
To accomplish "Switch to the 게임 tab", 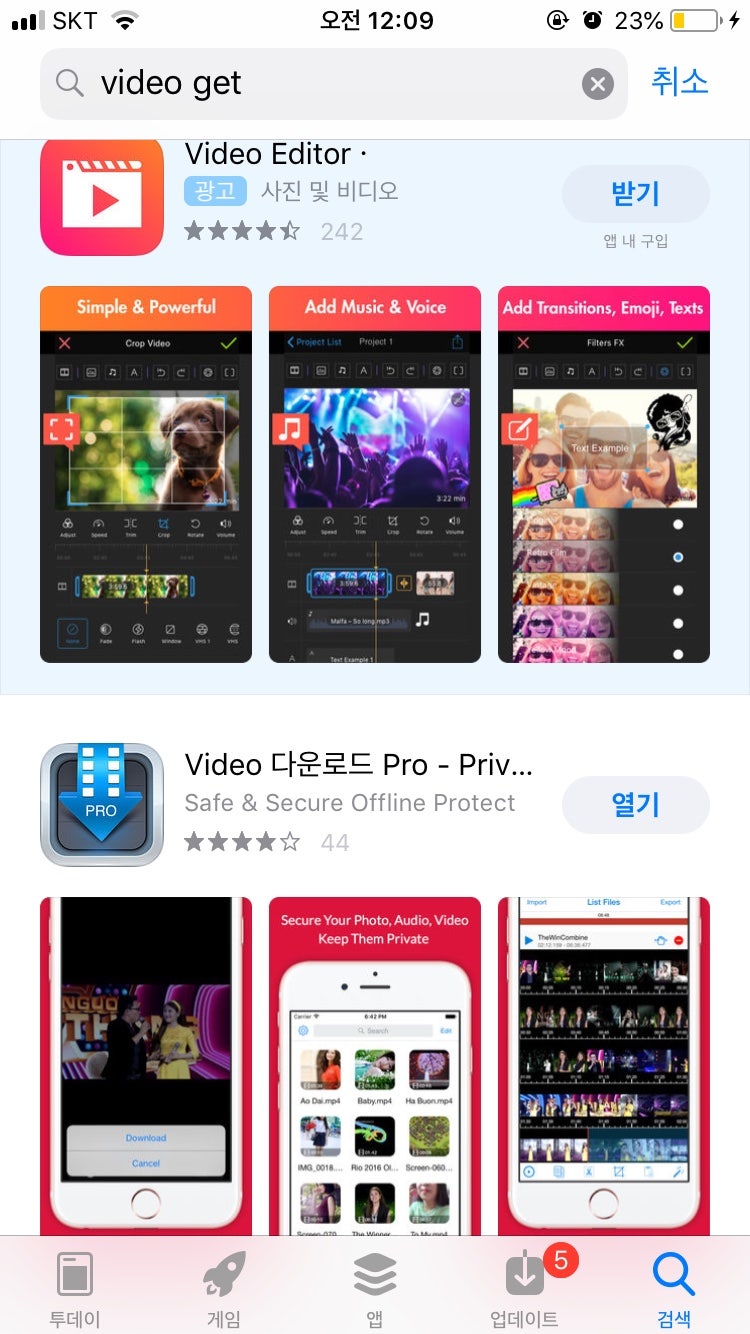I will coord(224,1289).
